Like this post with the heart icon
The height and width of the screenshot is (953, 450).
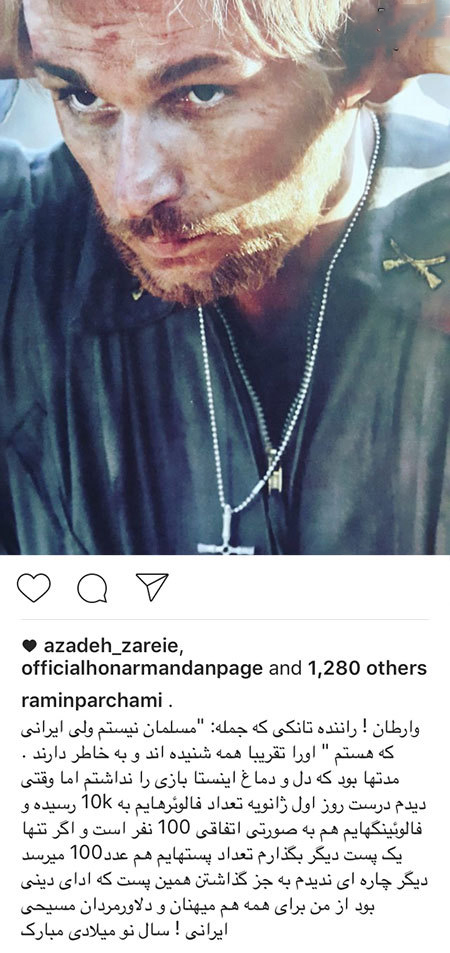point(33,587)
